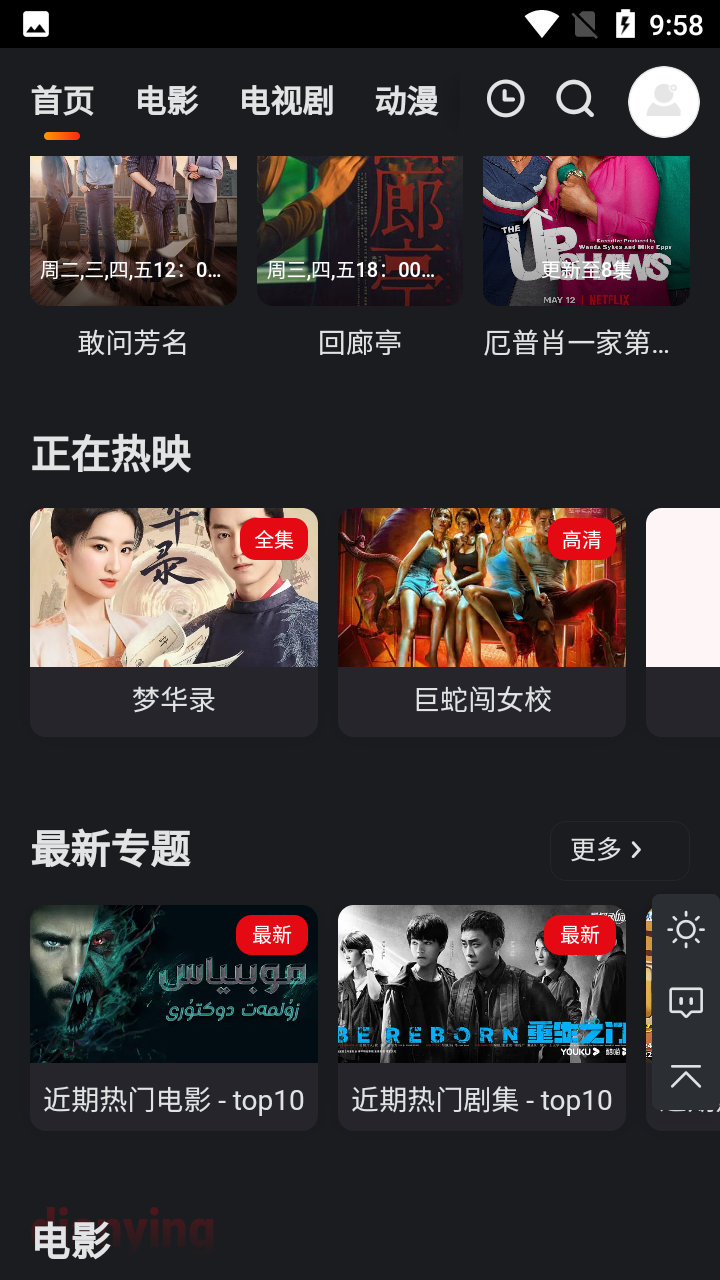Open the search icon

click(x=574, y=99)
